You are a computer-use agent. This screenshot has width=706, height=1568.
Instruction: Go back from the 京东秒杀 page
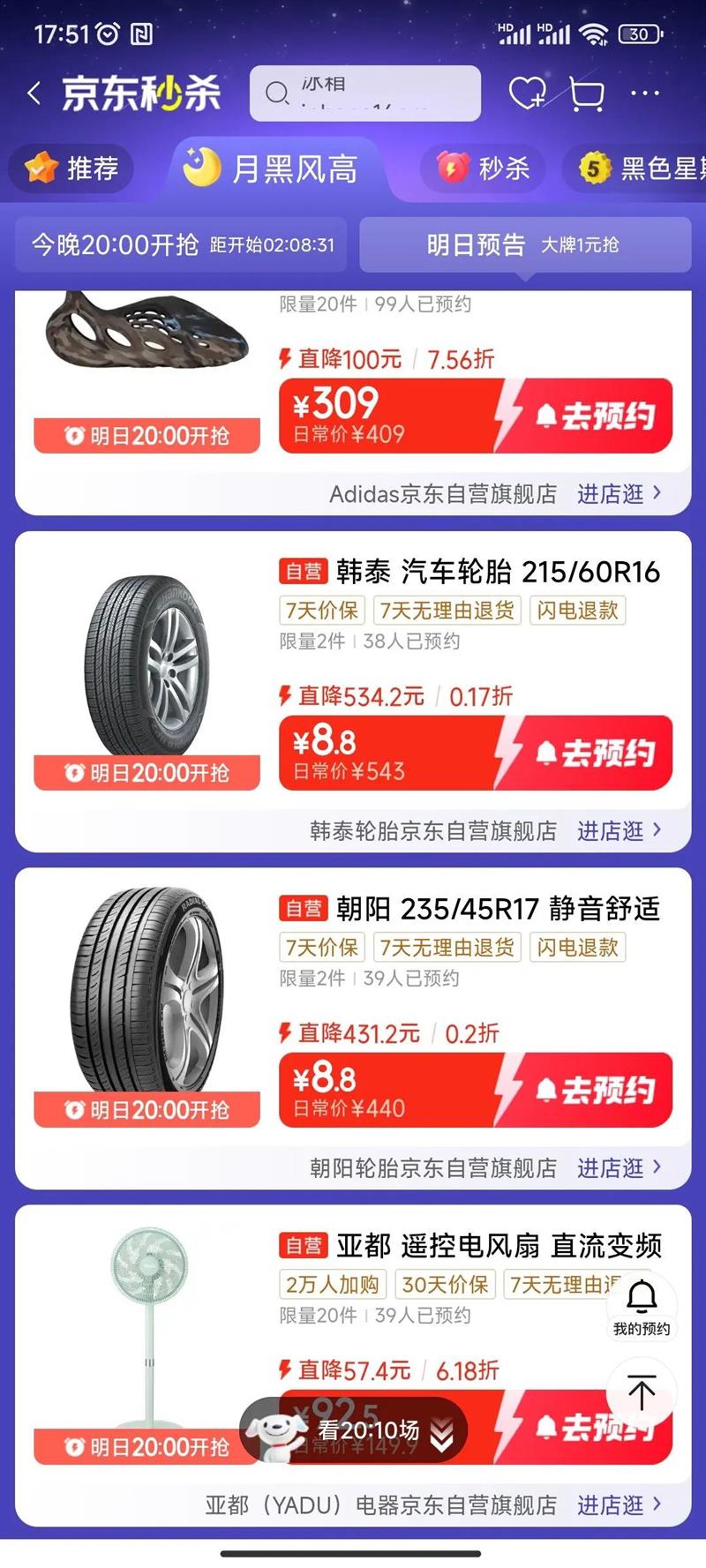[34, 94]
